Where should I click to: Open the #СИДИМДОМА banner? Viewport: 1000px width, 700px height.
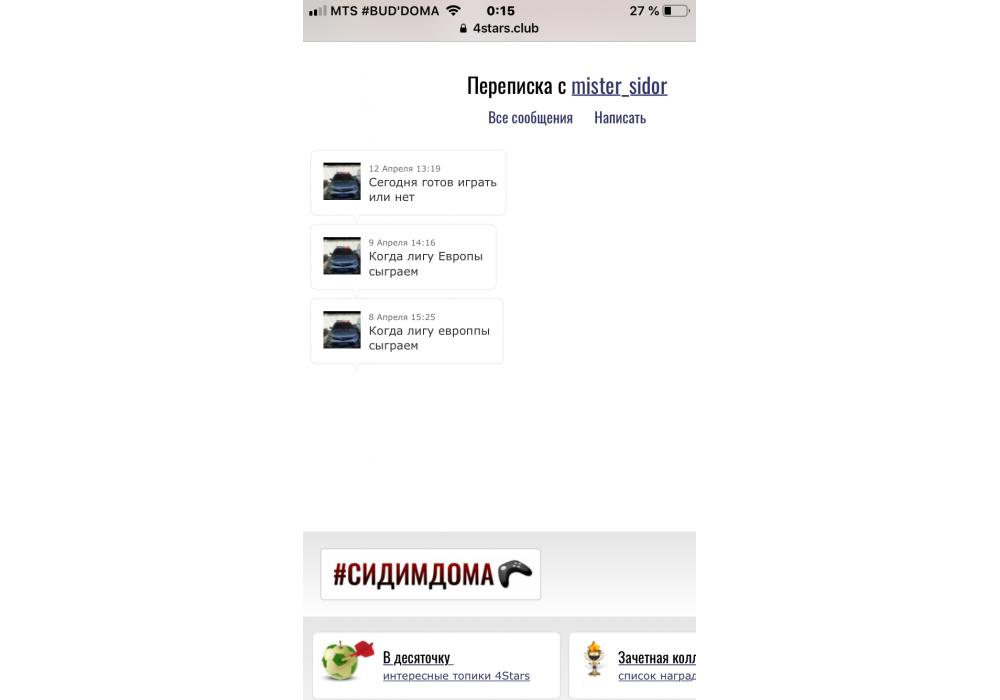(x=430, y=574)
